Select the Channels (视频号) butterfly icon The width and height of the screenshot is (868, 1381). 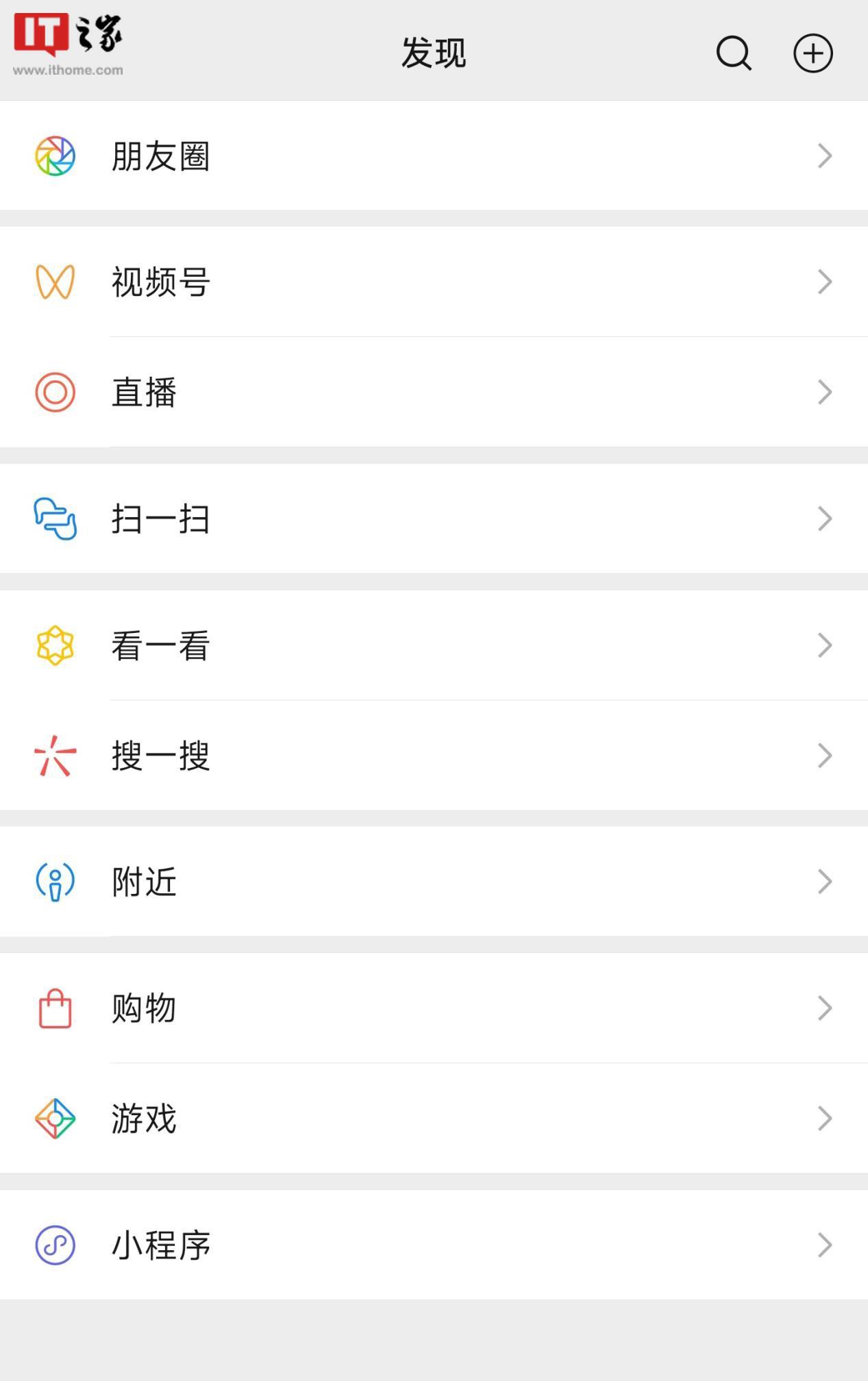(56, 282)
